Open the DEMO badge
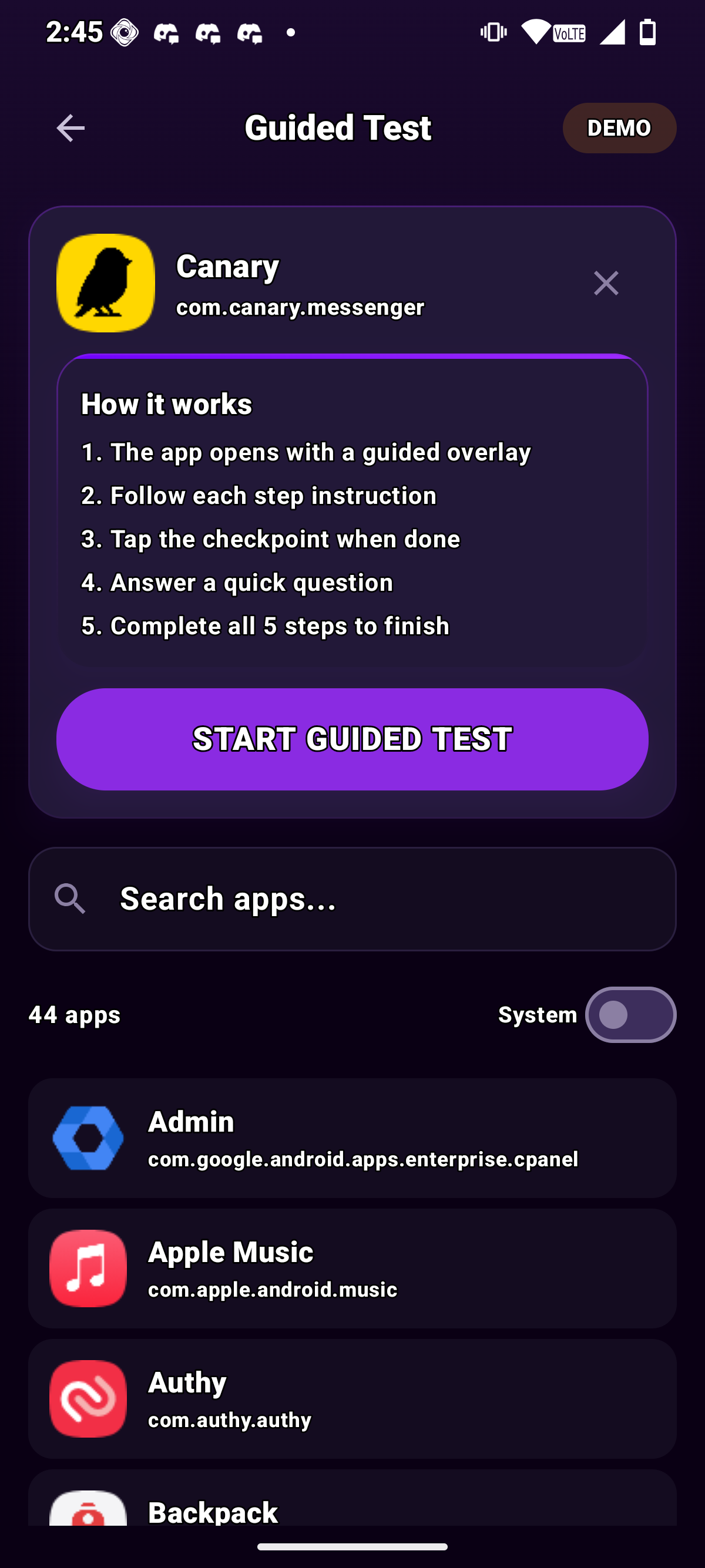 [619, 128]
